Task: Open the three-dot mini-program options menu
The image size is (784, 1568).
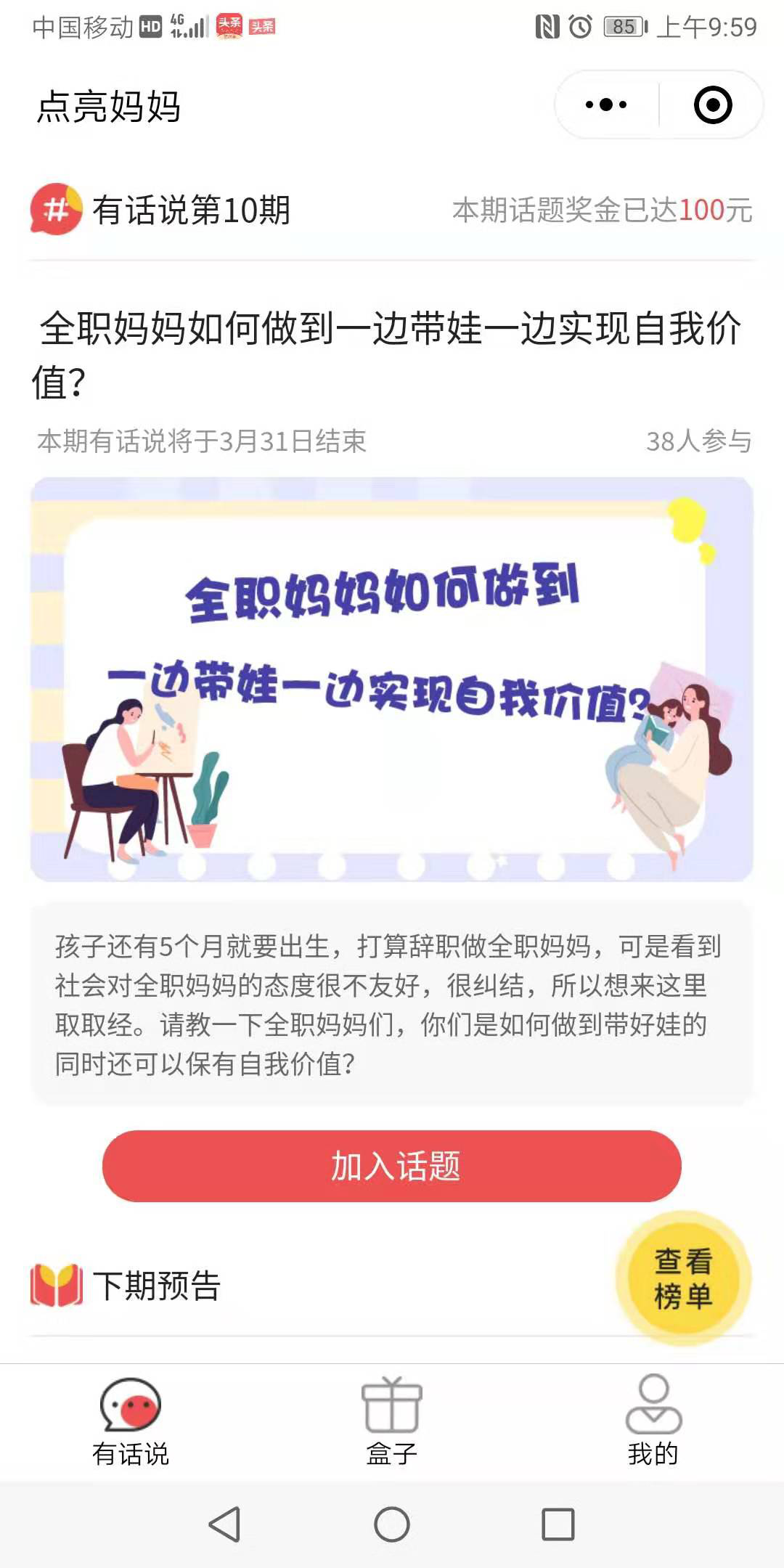Action: [607, 104]
